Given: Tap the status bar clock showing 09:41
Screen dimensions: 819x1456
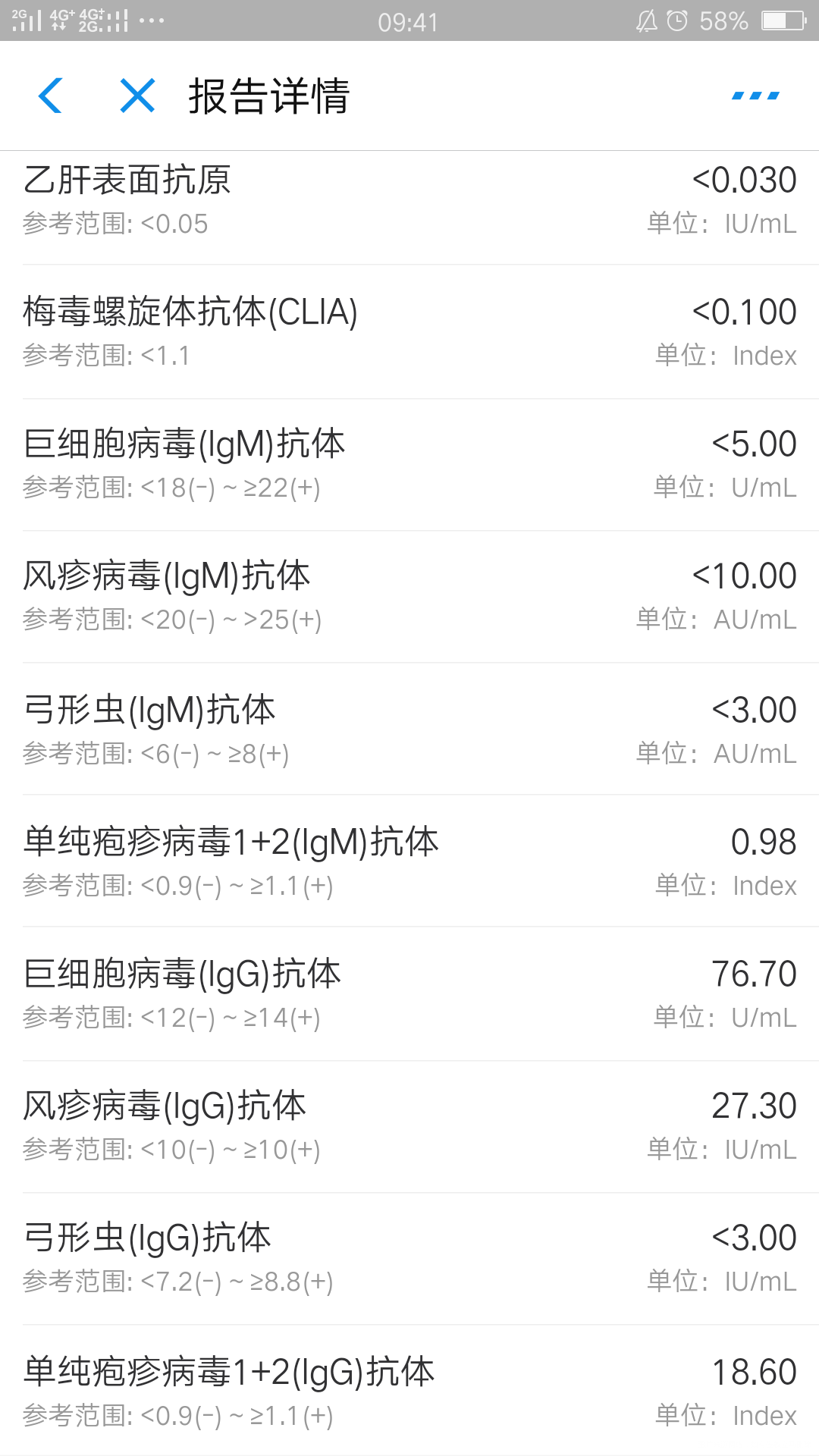Looking at the screenshot, I should coord(409,20).
